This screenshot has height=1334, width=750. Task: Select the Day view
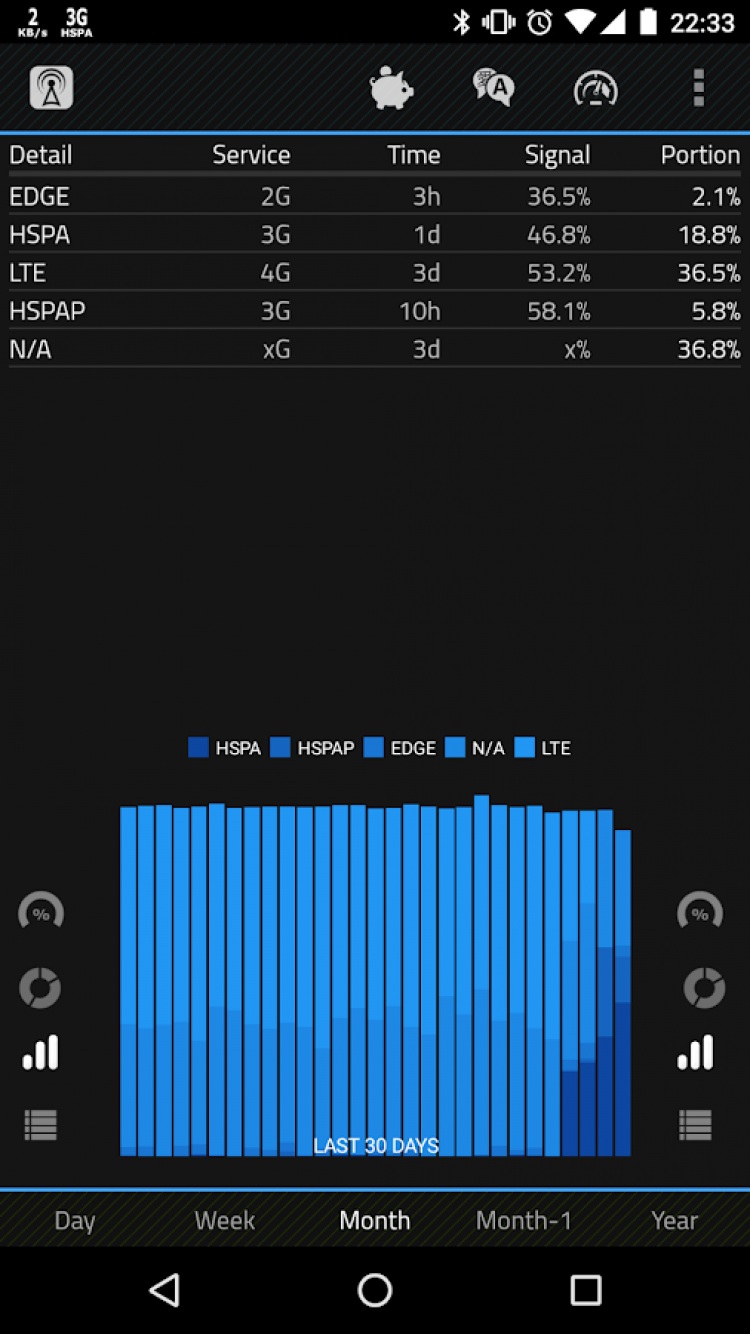coord(75,1220)
